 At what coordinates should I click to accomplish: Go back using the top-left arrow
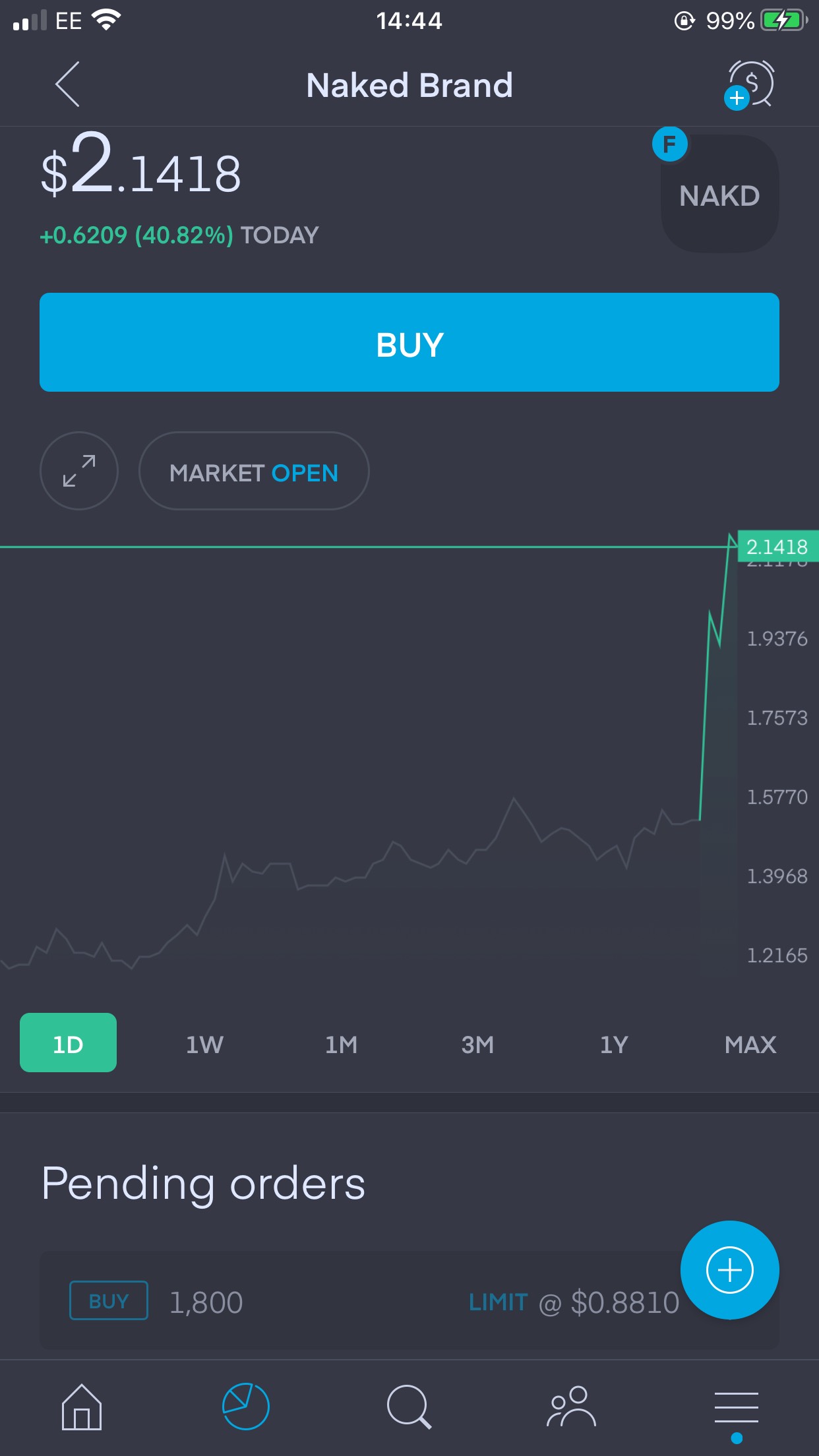point(68,84)
